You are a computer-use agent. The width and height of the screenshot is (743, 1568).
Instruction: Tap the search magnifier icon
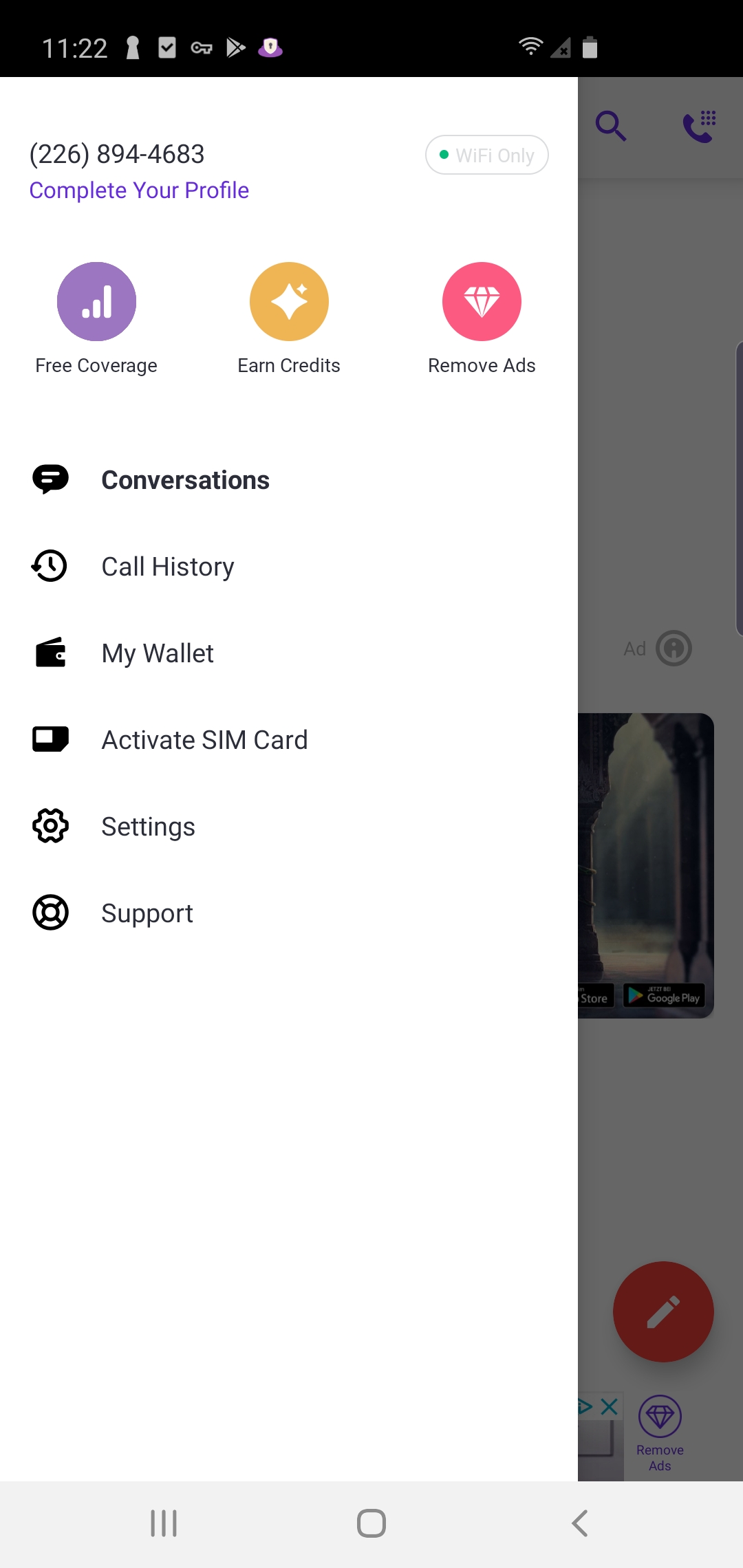610,127
